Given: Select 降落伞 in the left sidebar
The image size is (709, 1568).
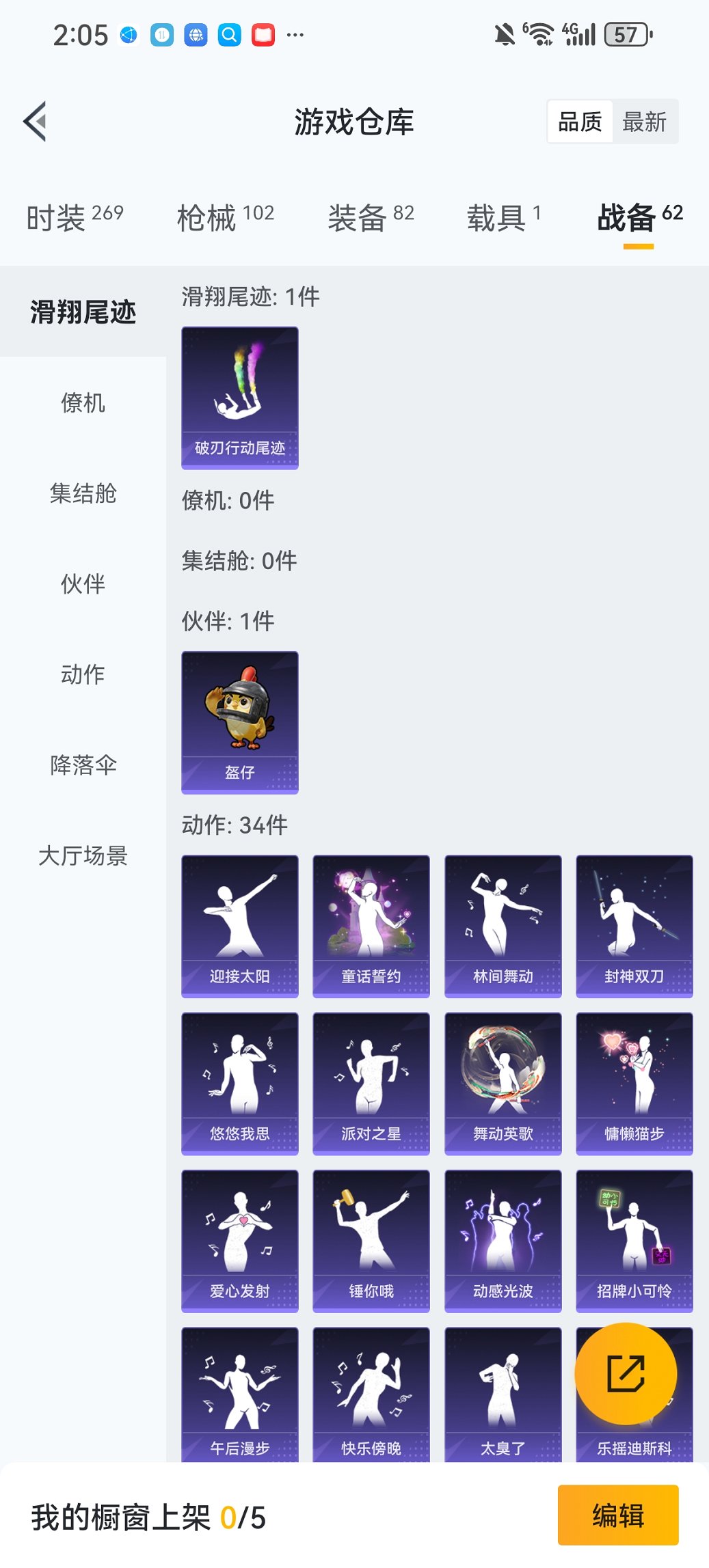Looking at the screenshot, I should point(82,766).
